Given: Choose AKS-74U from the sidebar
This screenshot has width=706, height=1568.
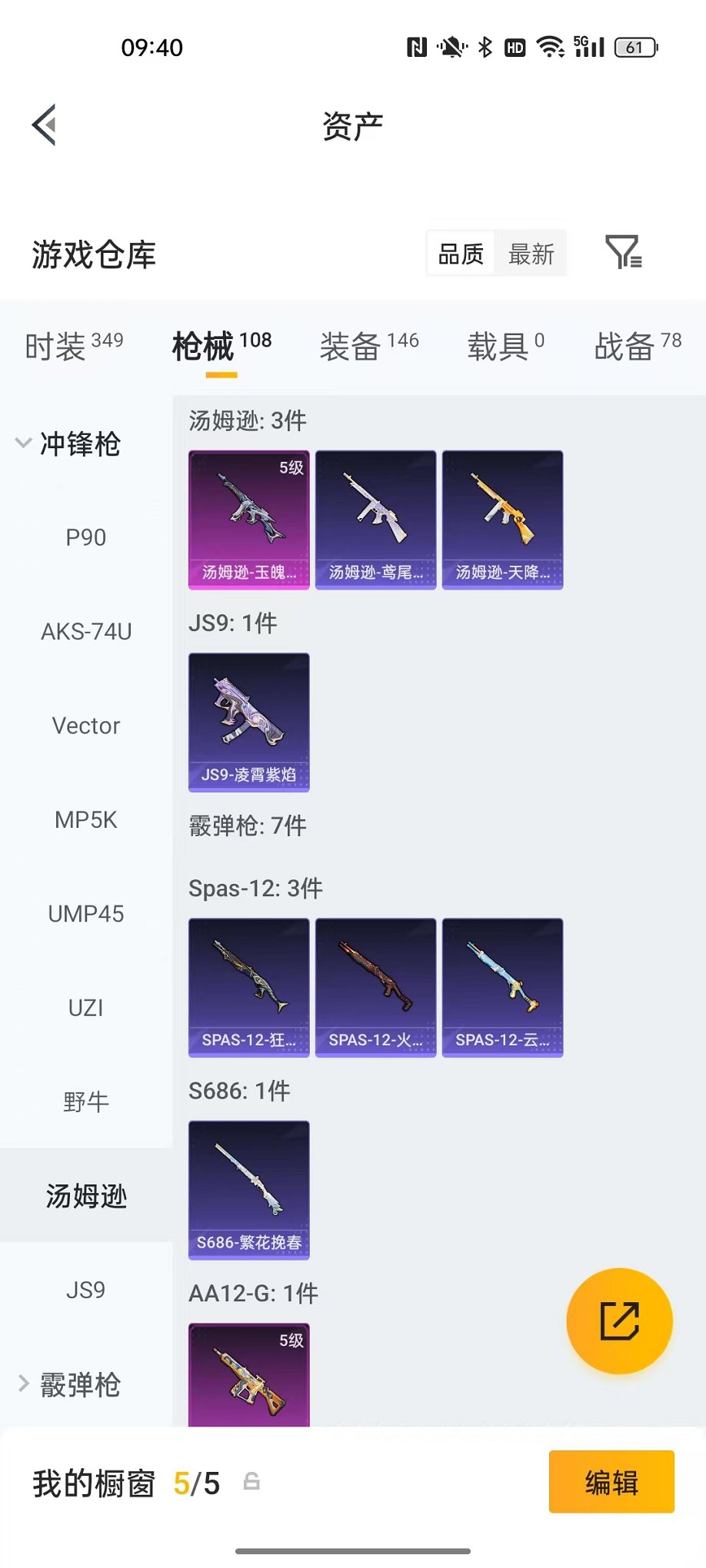Looking at the screenshot, I should 86,632.
